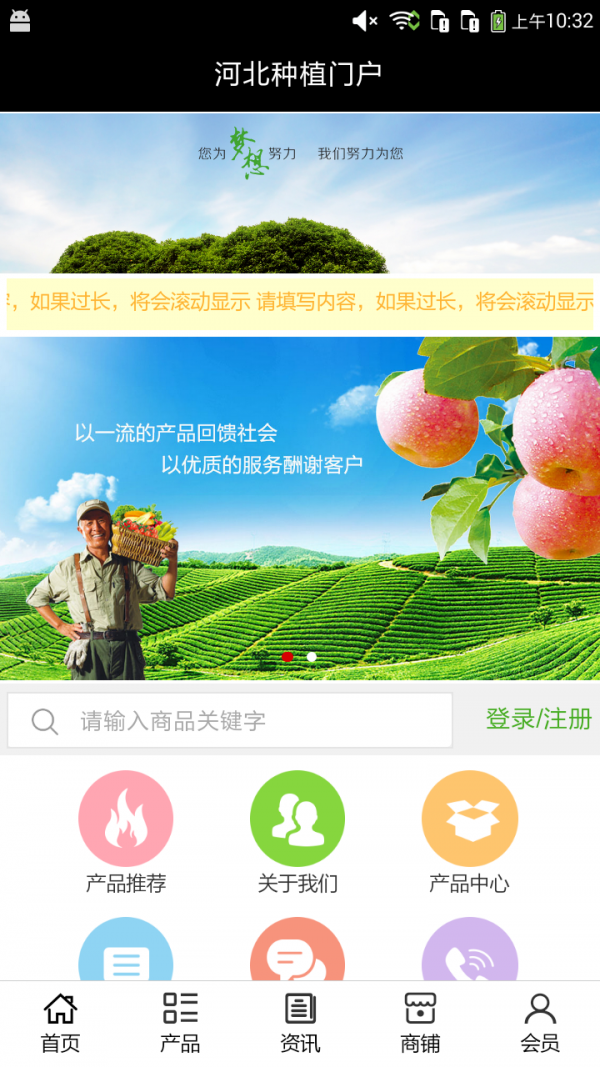This screenshot has width=600, height=1067.
Task: Select the second banner page indicator dot
Action: pos(312,657)
